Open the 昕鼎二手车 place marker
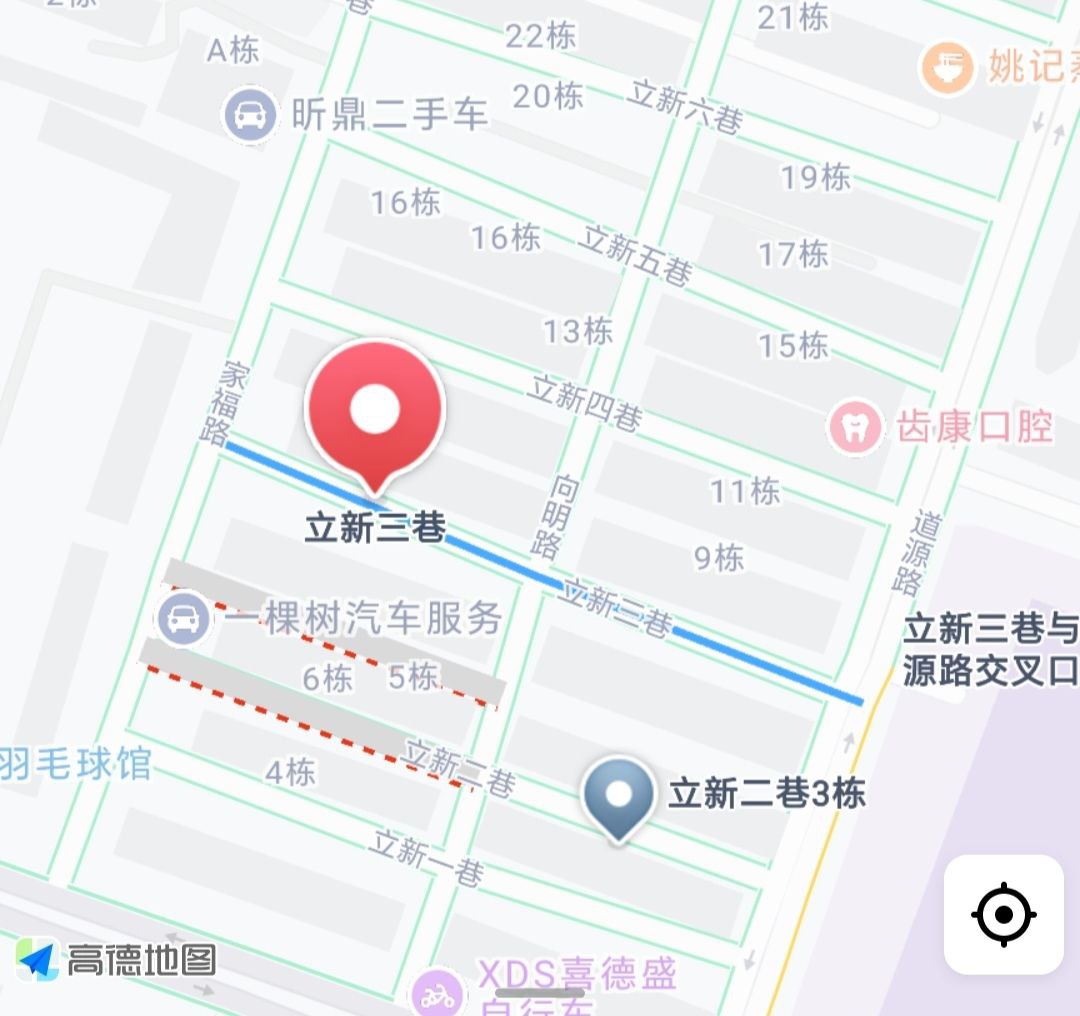 (249, 115)
